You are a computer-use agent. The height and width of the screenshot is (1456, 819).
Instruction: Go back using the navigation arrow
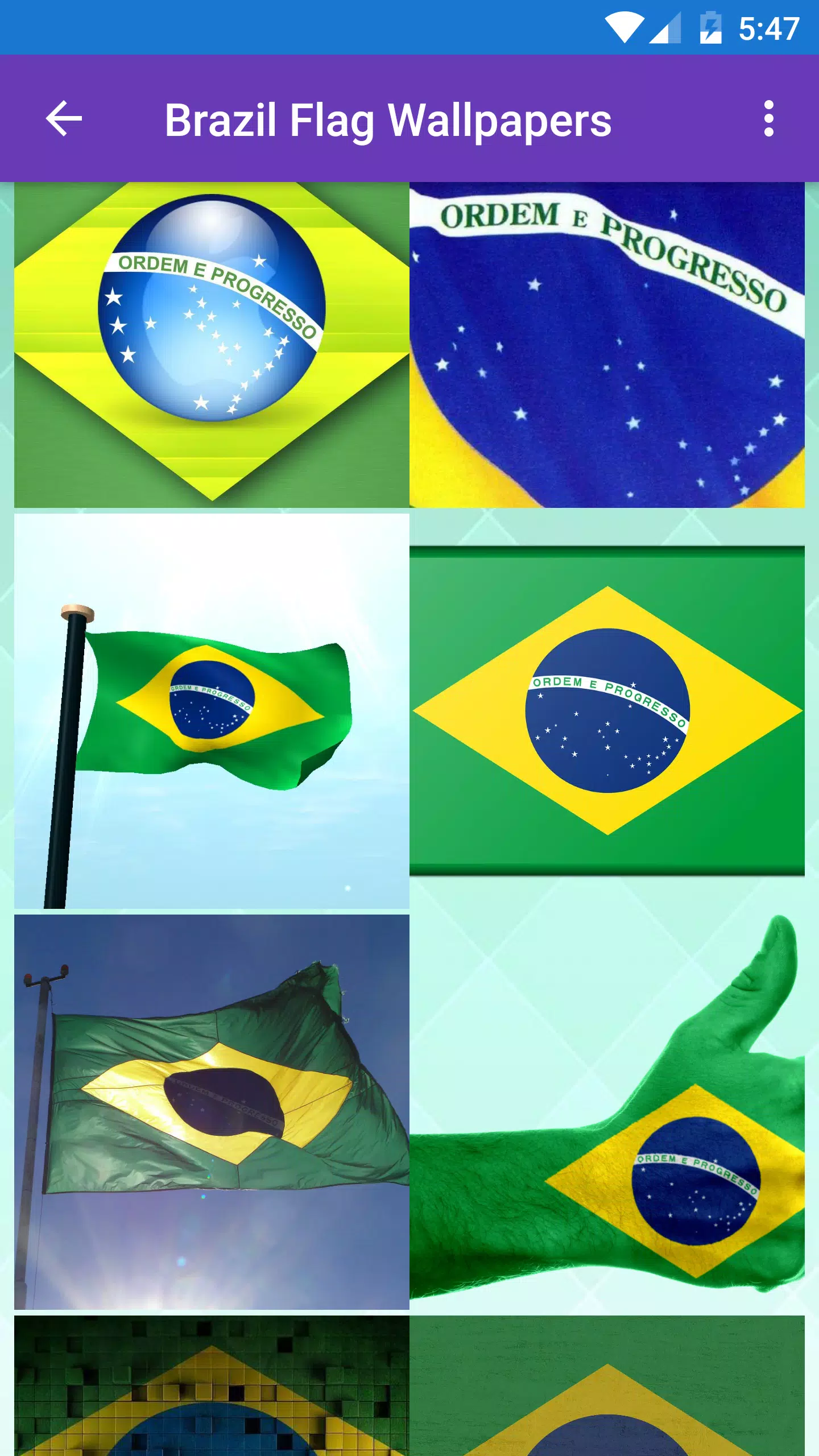pyautogui.click(x=64, y=119)
